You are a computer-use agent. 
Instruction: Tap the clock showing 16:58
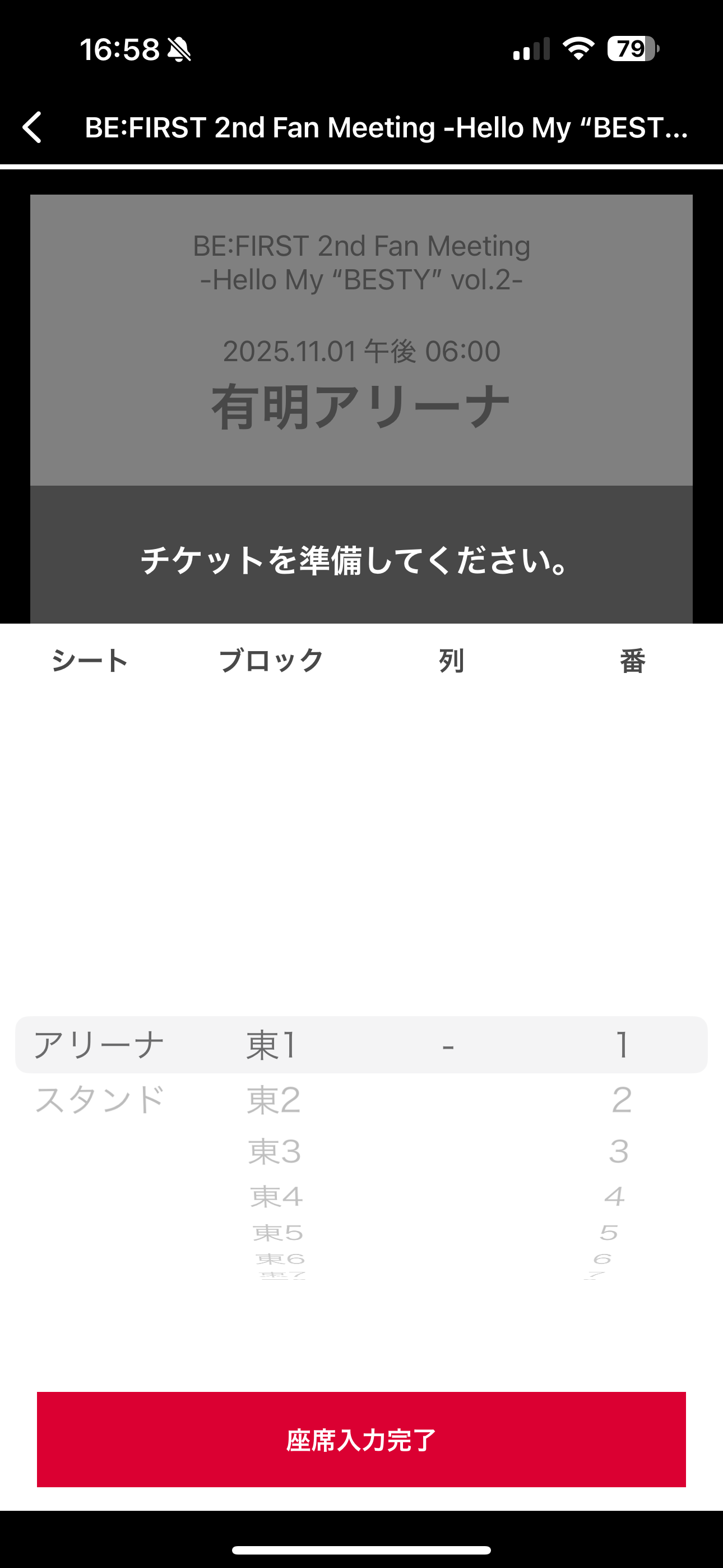point(118,49)
